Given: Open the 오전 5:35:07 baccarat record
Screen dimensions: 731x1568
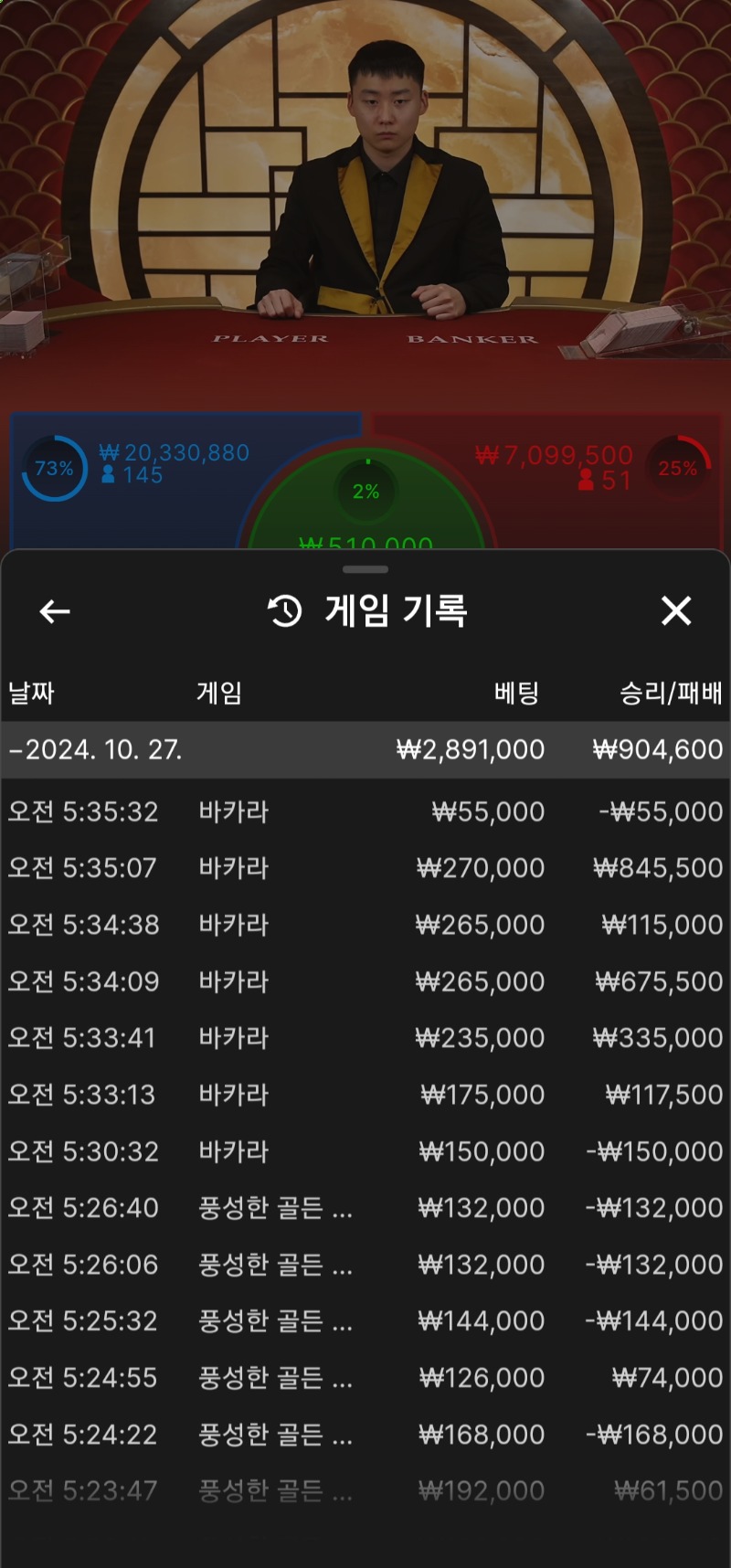Looking at the screenshot, I should (365, 868).
